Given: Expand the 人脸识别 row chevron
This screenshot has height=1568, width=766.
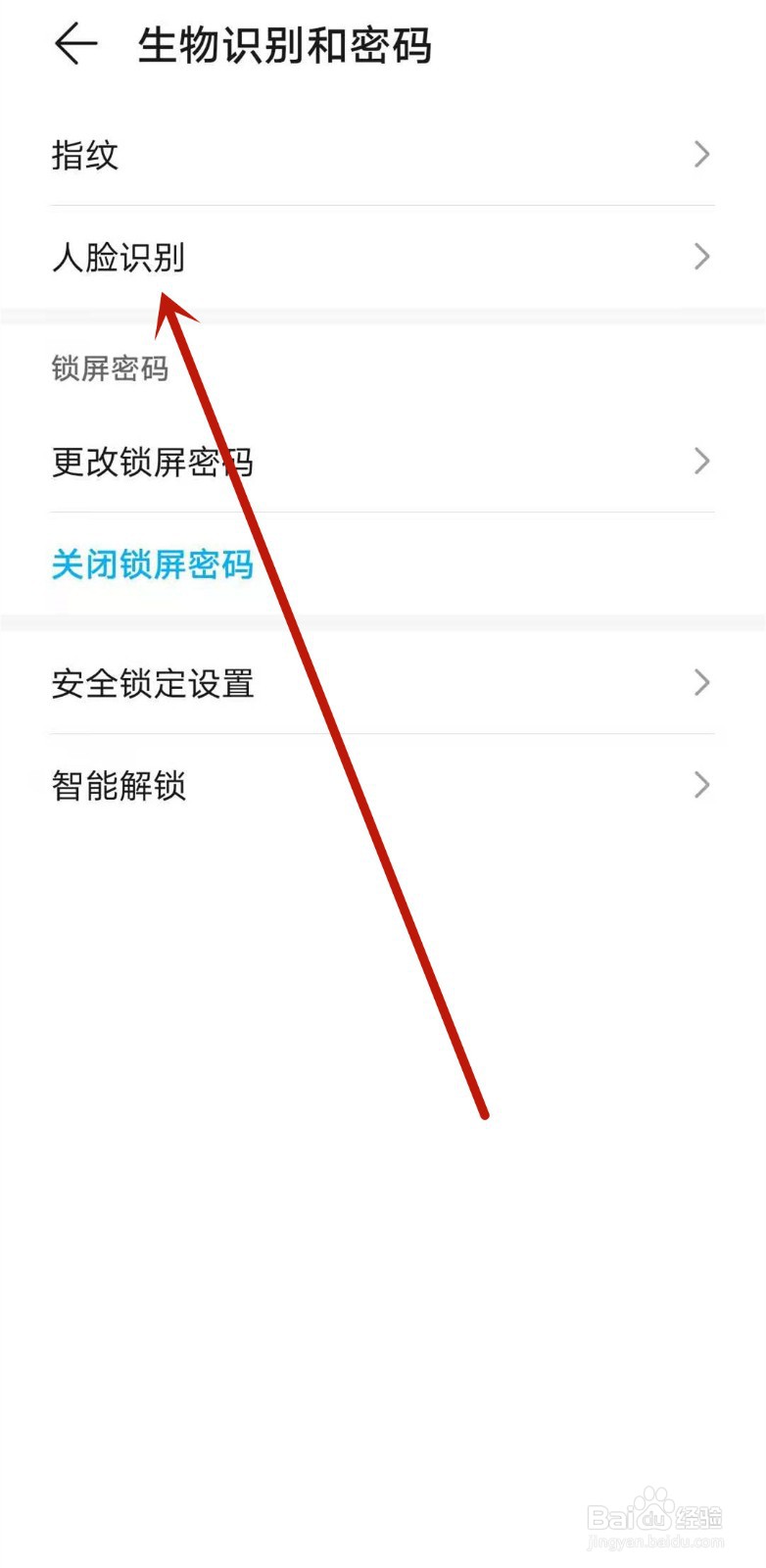Looking at the screenshot, I should click(700, 257).
